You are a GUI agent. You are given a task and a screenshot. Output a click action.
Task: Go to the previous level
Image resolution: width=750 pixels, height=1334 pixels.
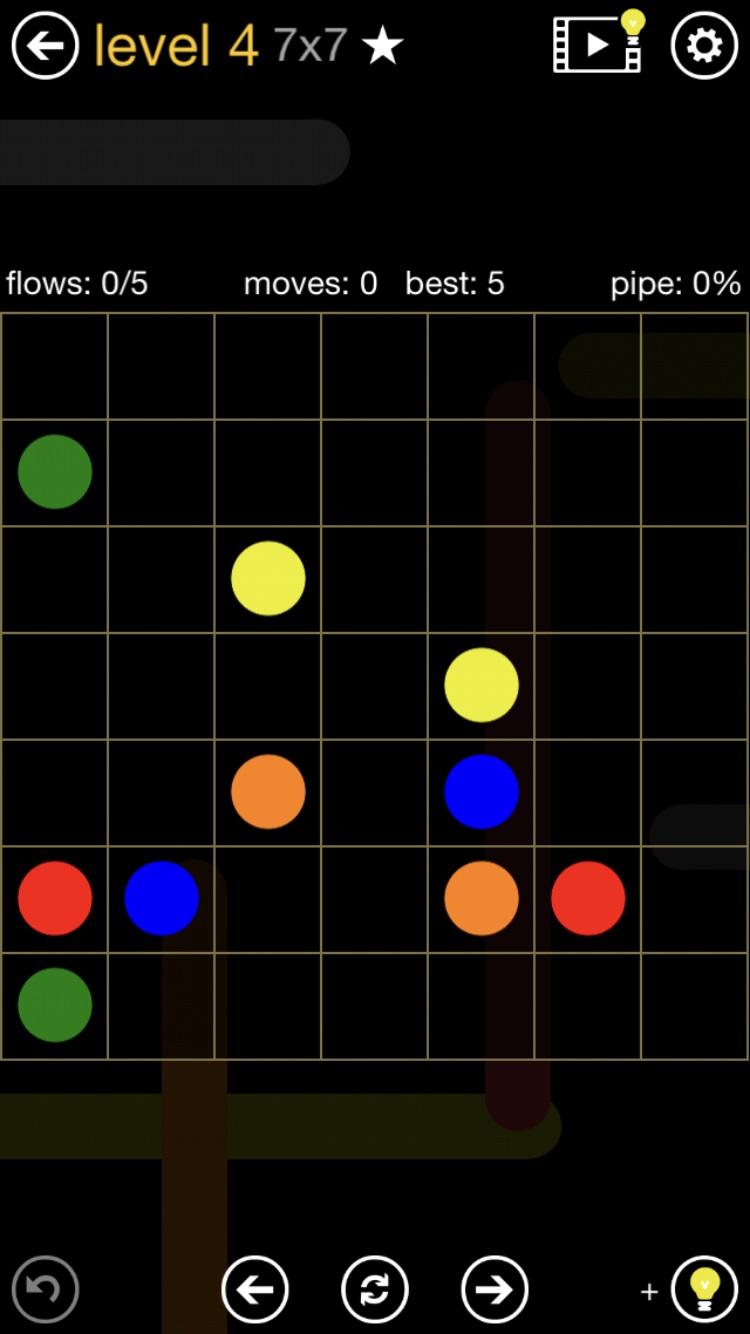tap(255, 1289)
